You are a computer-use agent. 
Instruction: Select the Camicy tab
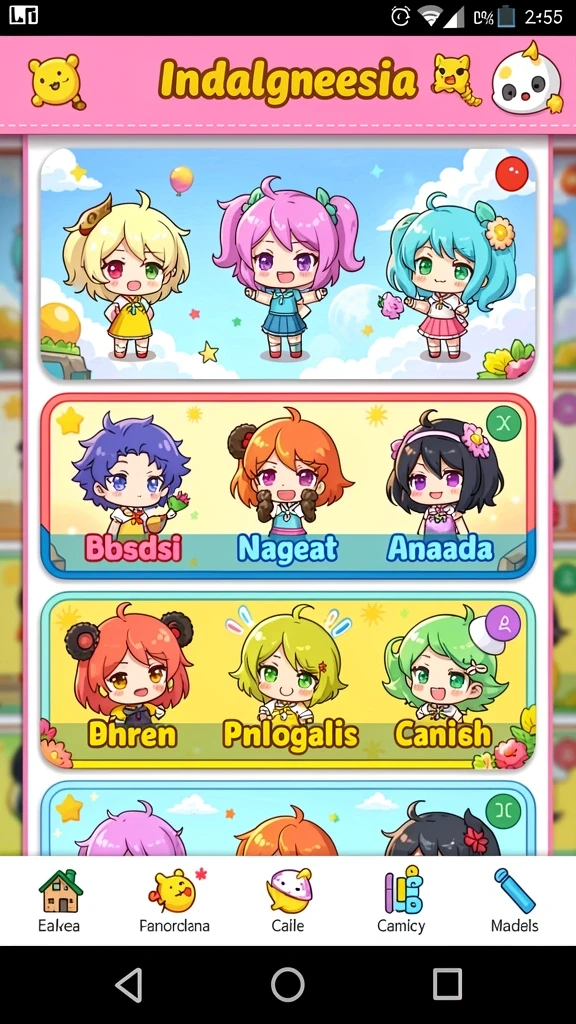[401, 901]
